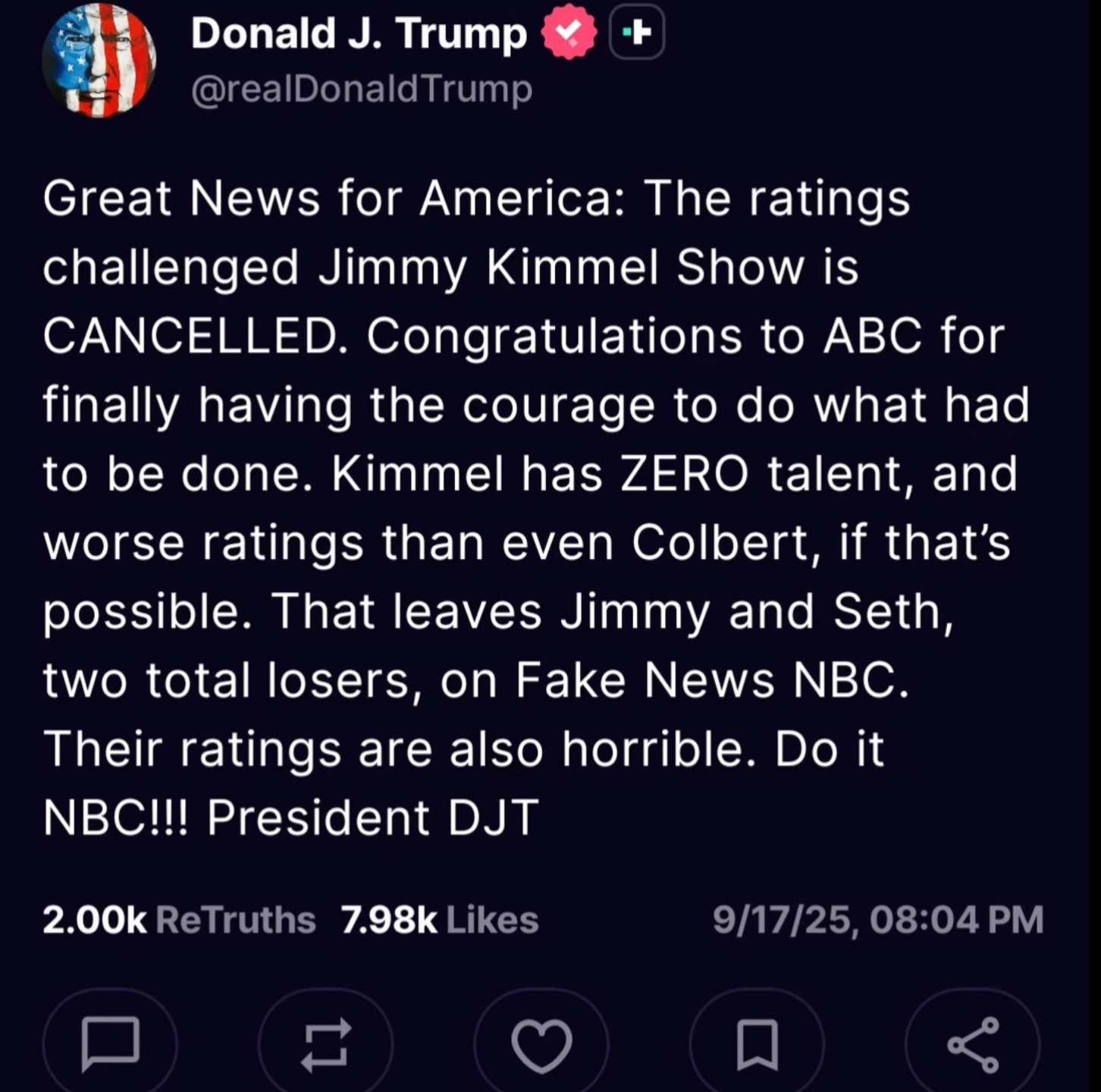The image size is (1101, 1092).
Task: View the 2.00k ReTruths list
Action: point(179,920)
